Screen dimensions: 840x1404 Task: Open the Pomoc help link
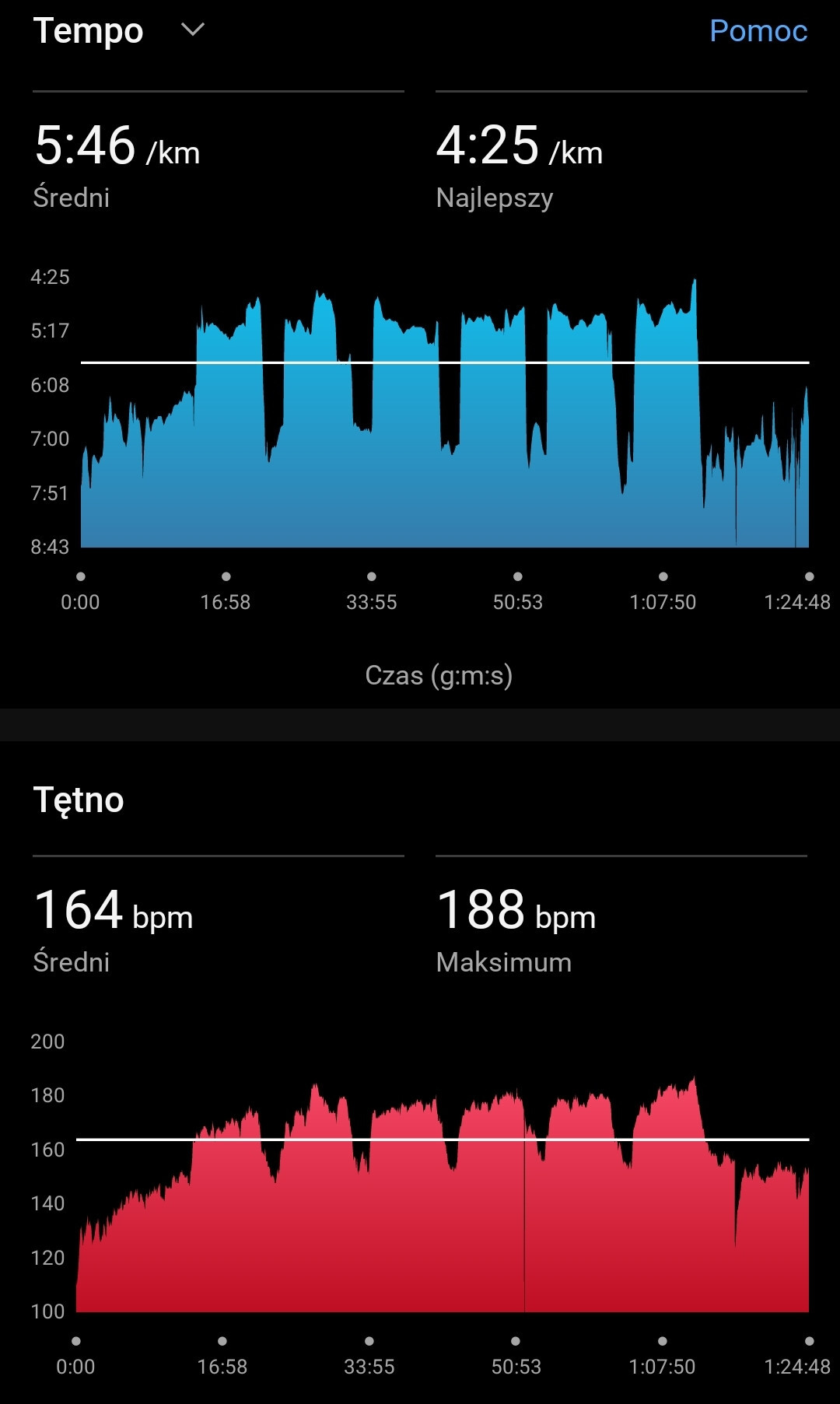[758, 31]
